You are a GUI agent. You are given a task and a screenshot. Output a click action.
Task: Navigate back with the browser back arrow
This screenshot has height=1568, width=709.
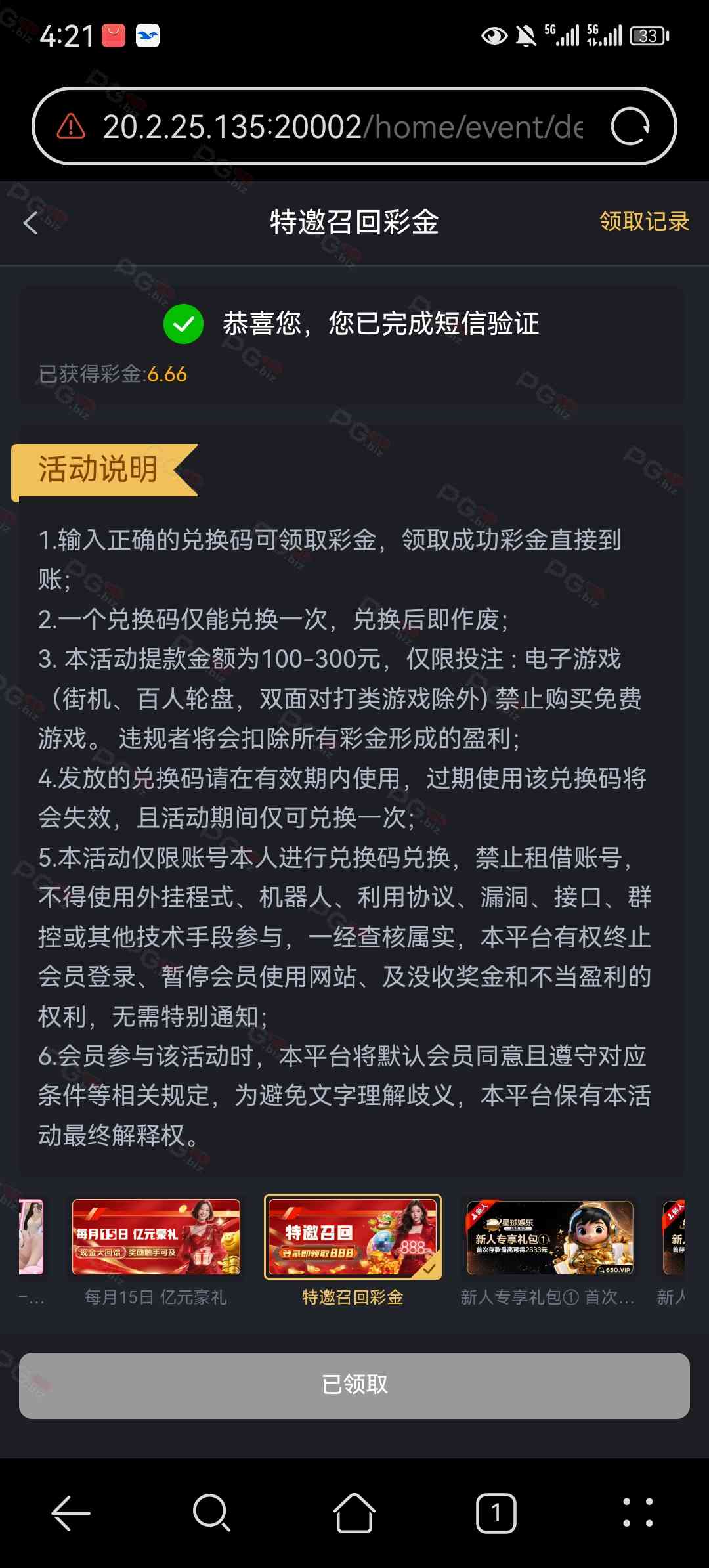tap(71, 1513)
